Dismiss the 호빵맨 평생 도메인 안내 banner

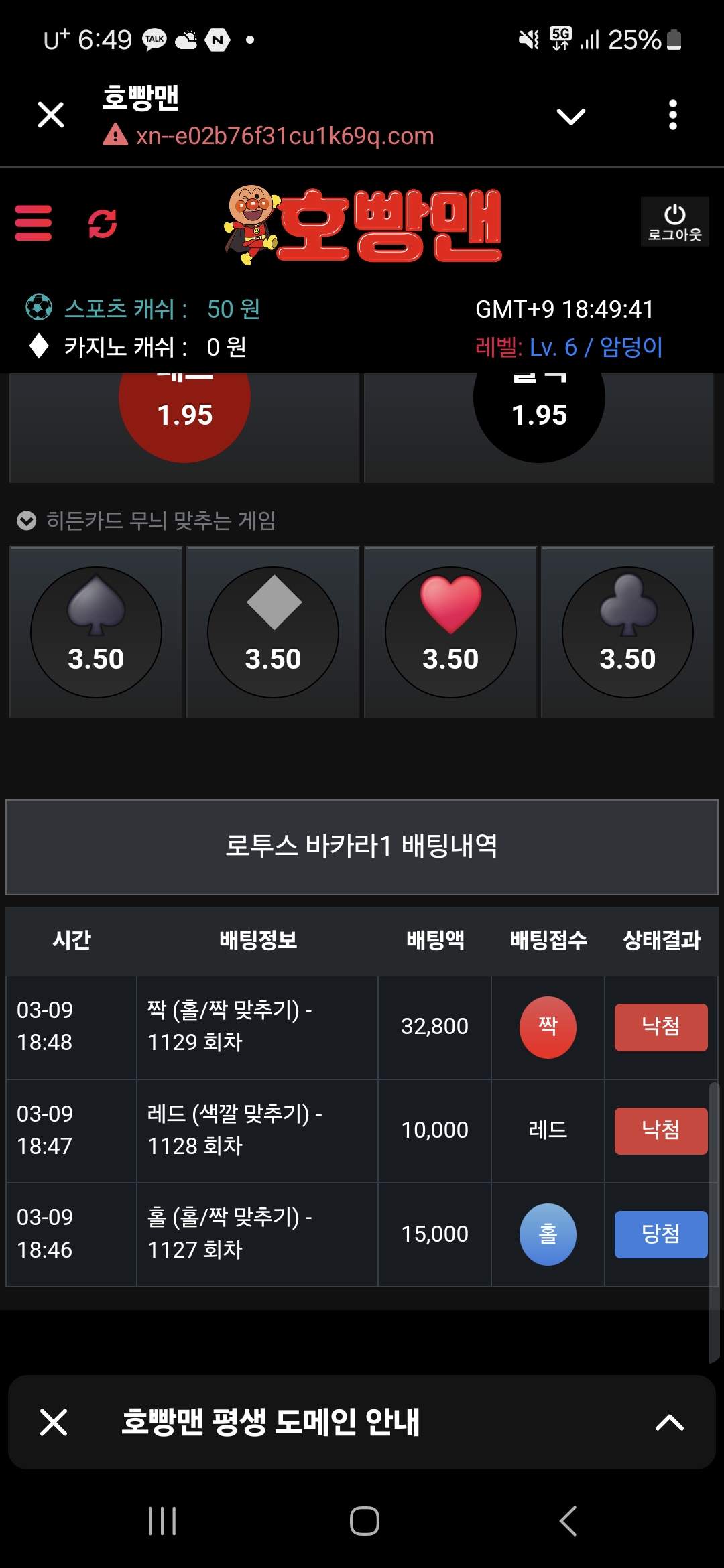(54, 1422)
